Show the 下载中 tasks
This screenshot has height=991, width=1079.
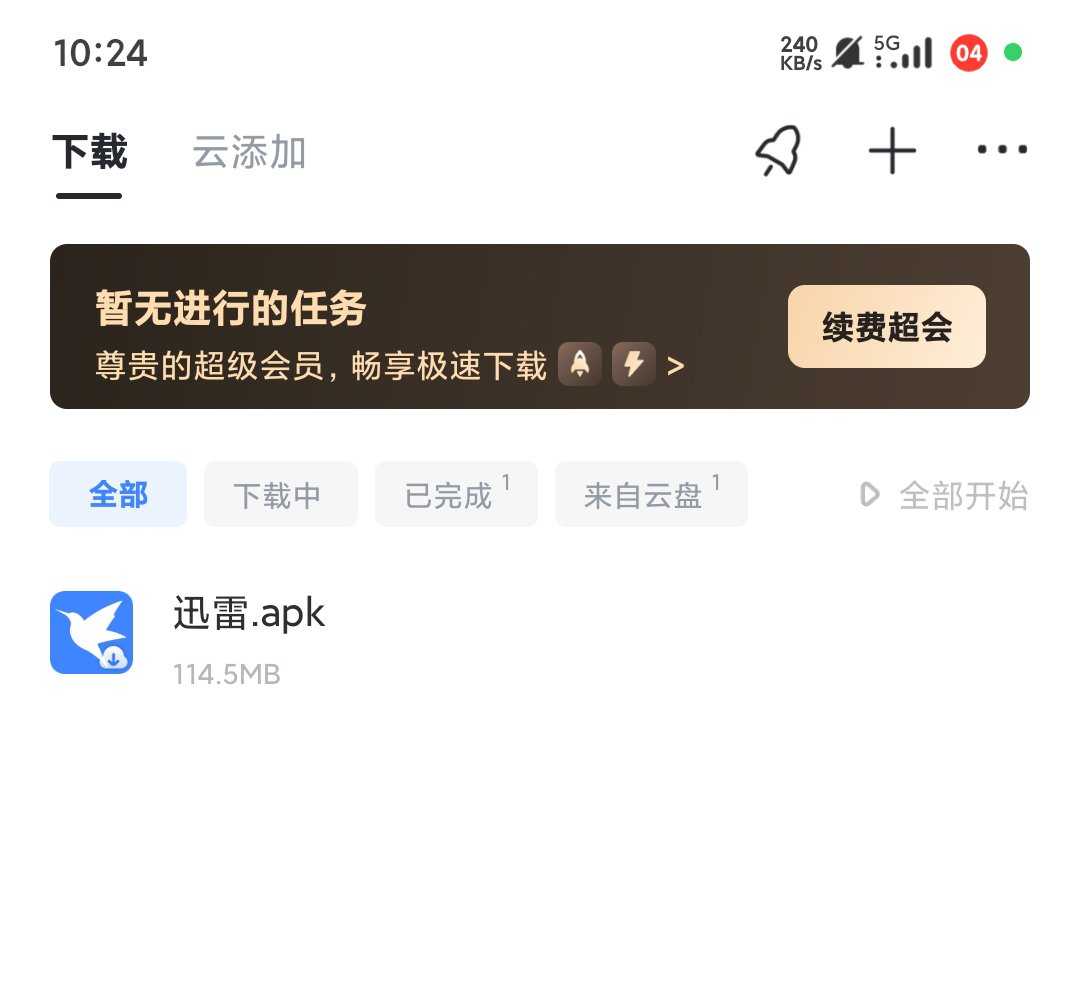coord(280,494)
